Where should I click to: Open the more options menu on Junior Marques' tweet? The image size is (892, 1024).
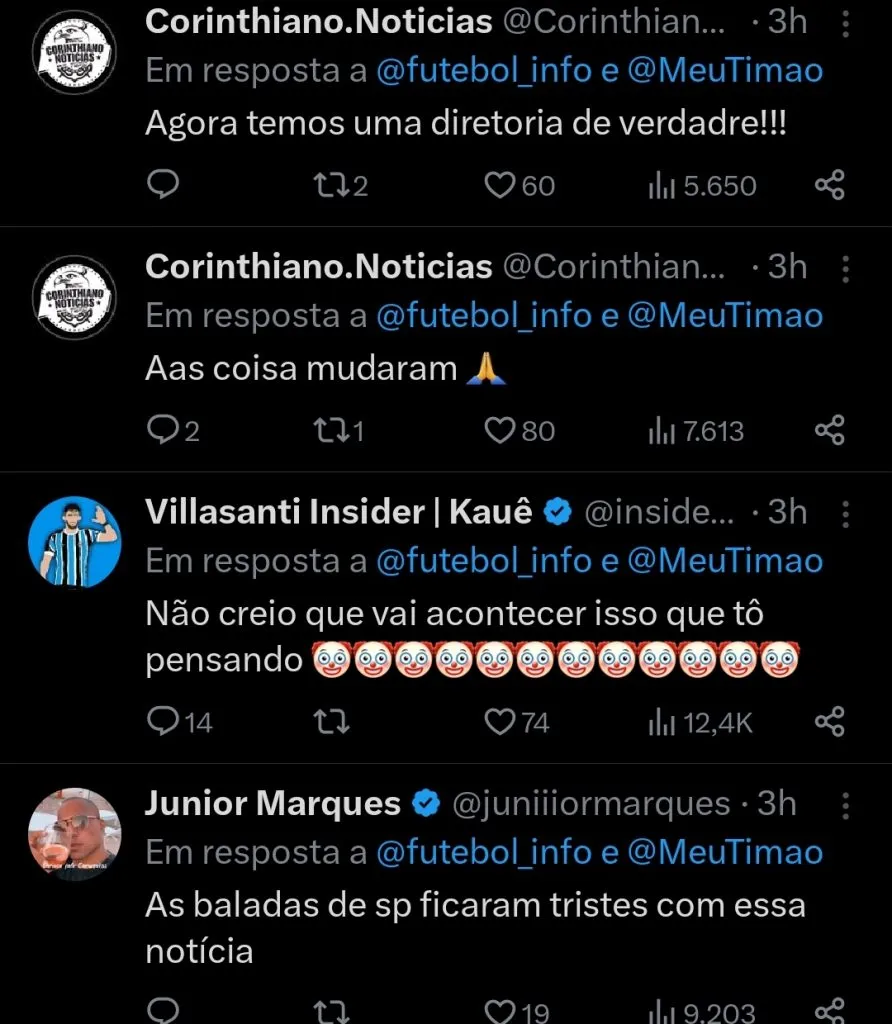click(845, 803)
